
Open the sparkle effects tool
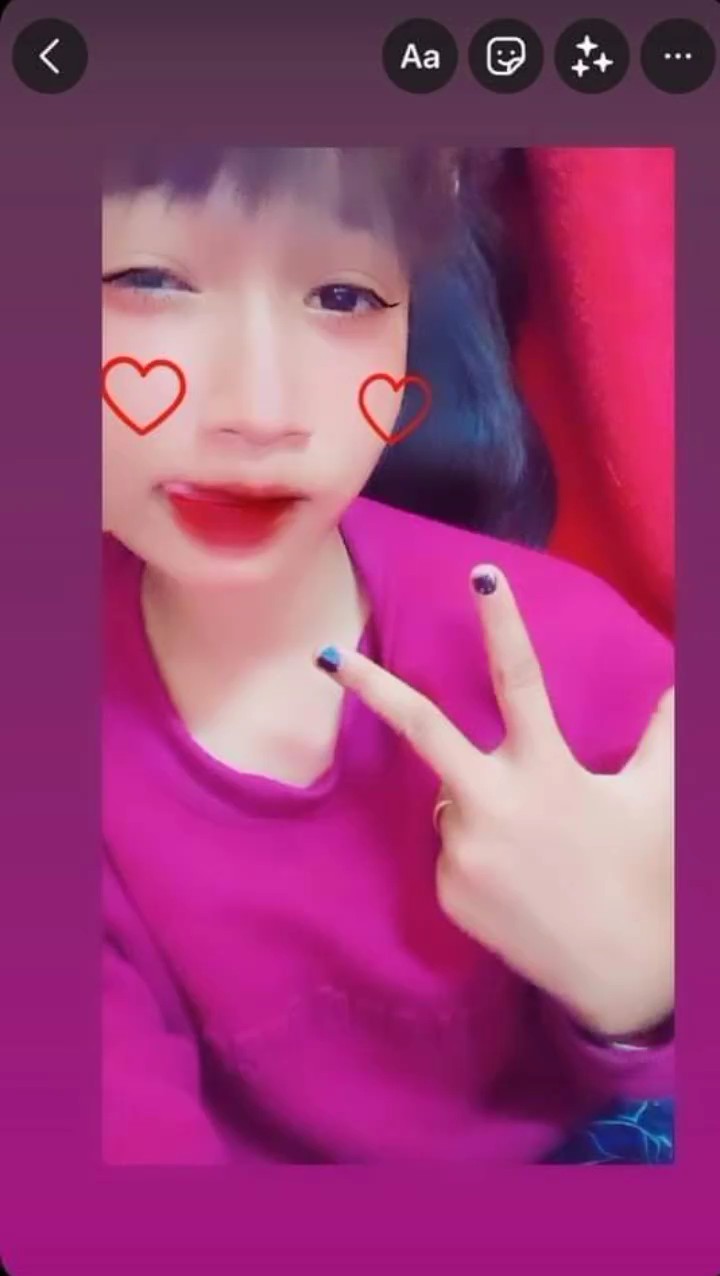[592, 57]
